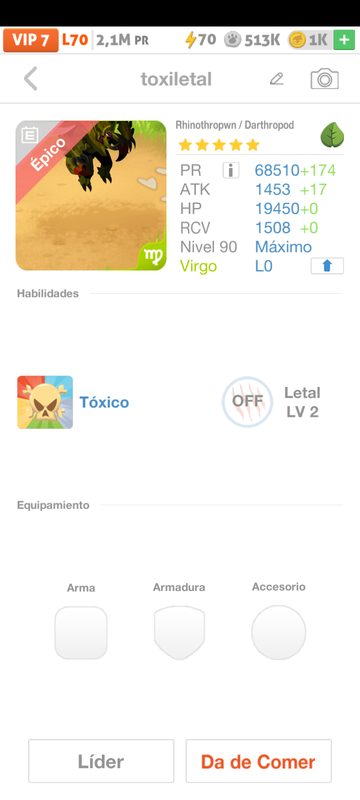The height and width of the screenshot is (800, 360).
Task: Select the empty Accesorio slot
Action: [x=278, y=632]
